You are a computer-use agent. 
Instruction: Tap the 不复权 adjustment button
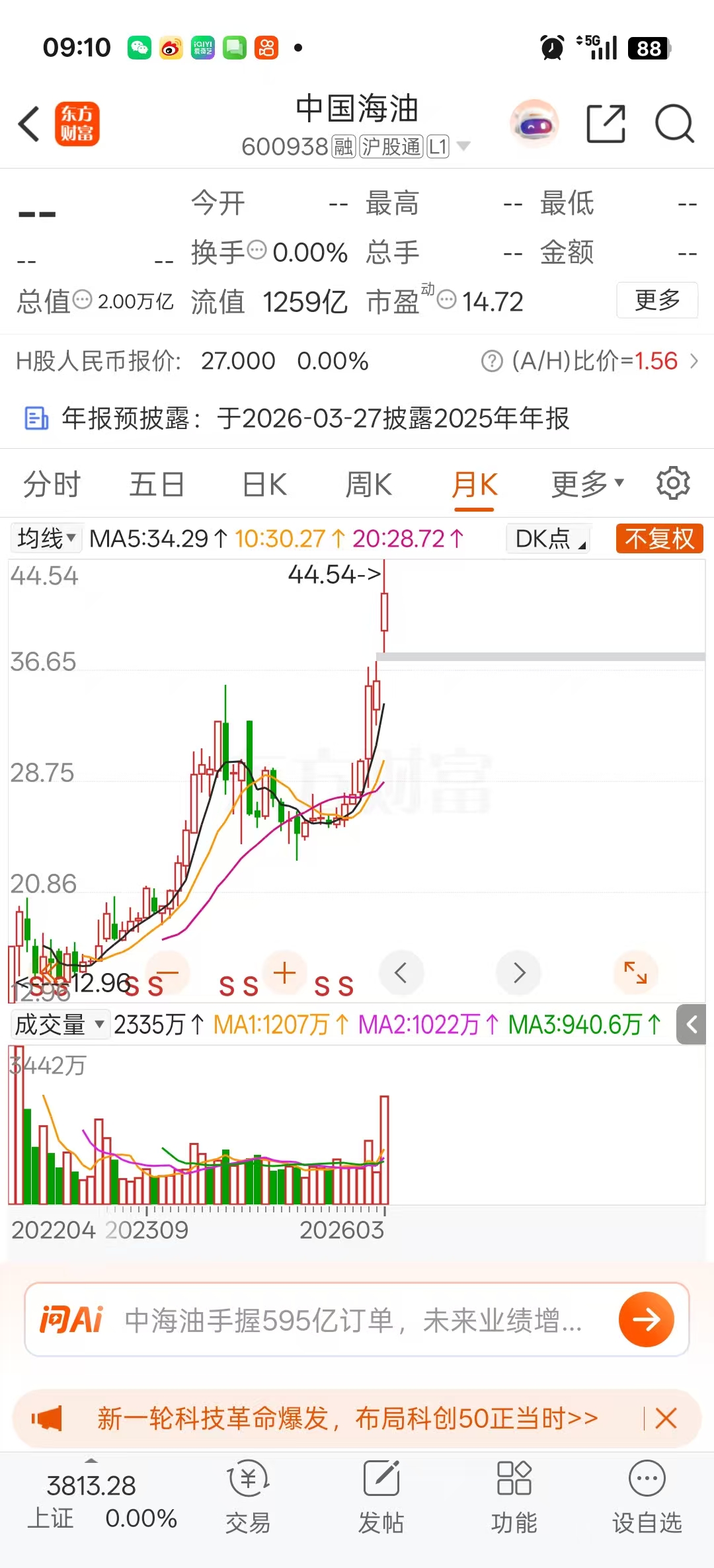click(659, 538)
